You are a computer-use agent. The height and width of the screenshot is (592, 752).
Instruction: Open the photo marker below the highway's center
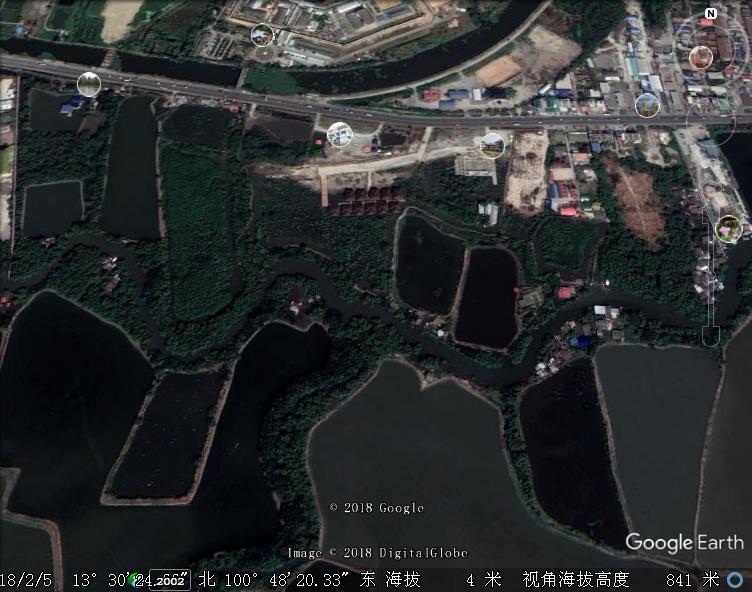pos(340,134)
